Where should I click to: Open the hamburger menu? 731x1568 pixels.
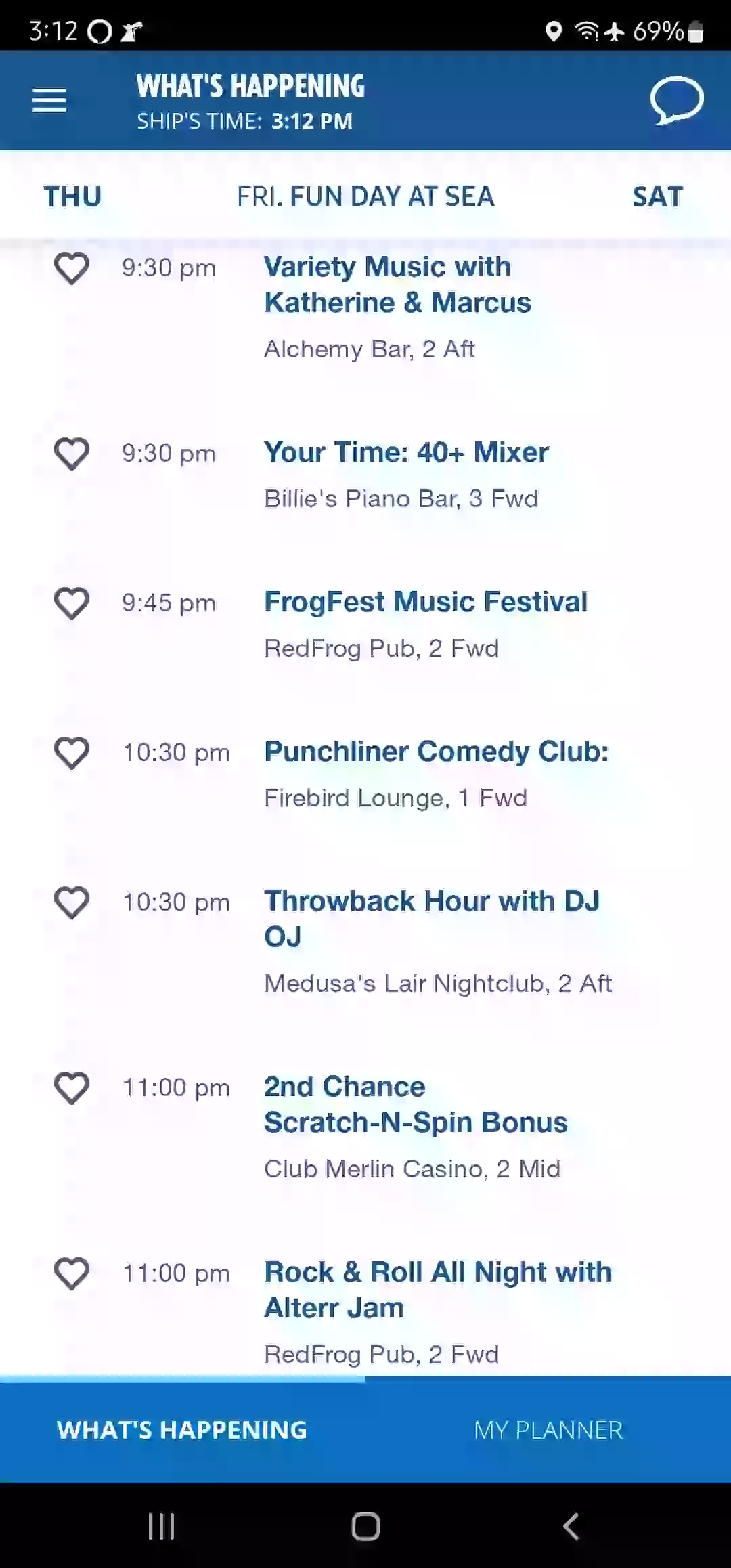(49, 101)
